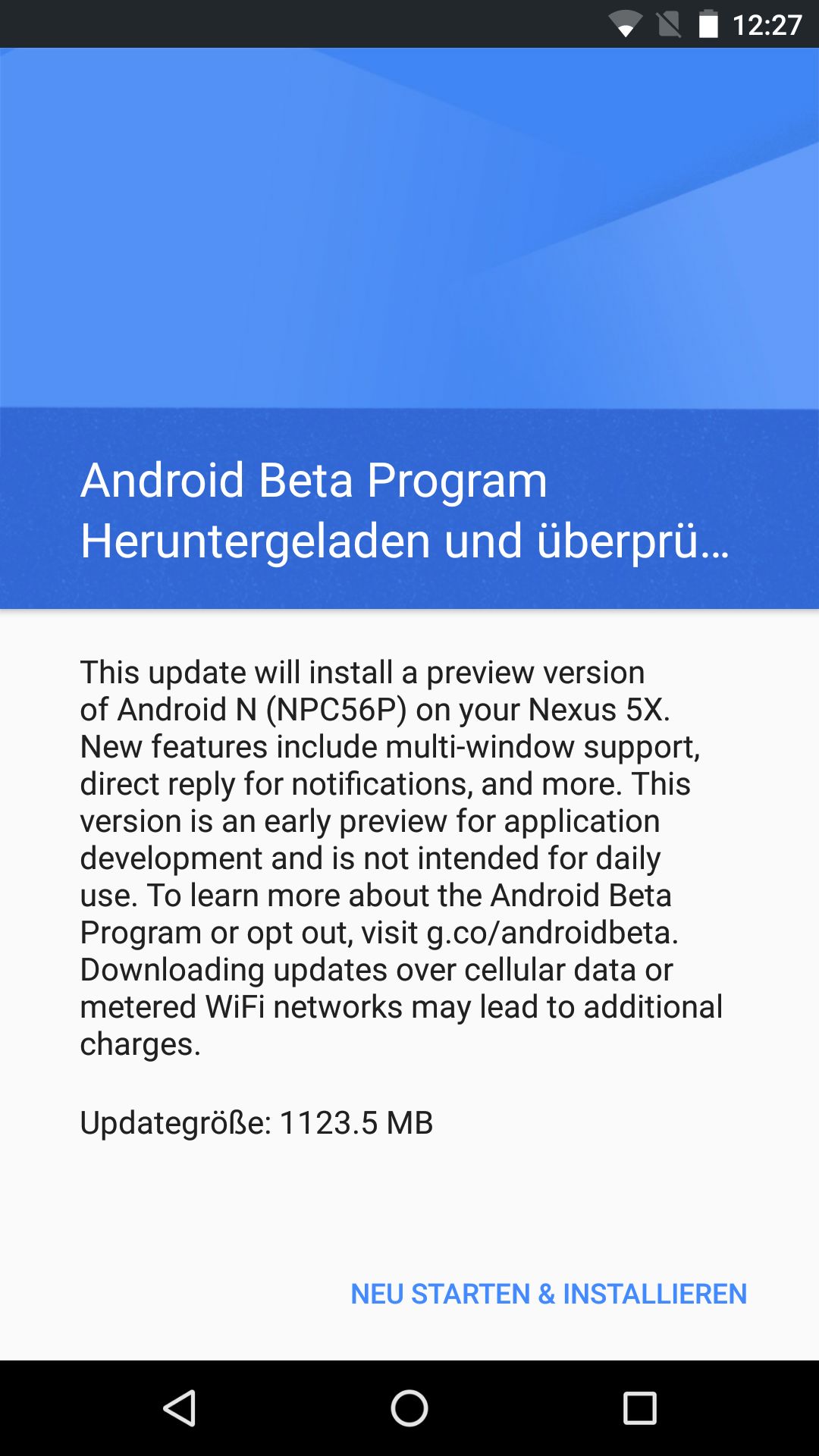Go back with the system back button
819x1456 pixels.
[x=180, y=1408]
